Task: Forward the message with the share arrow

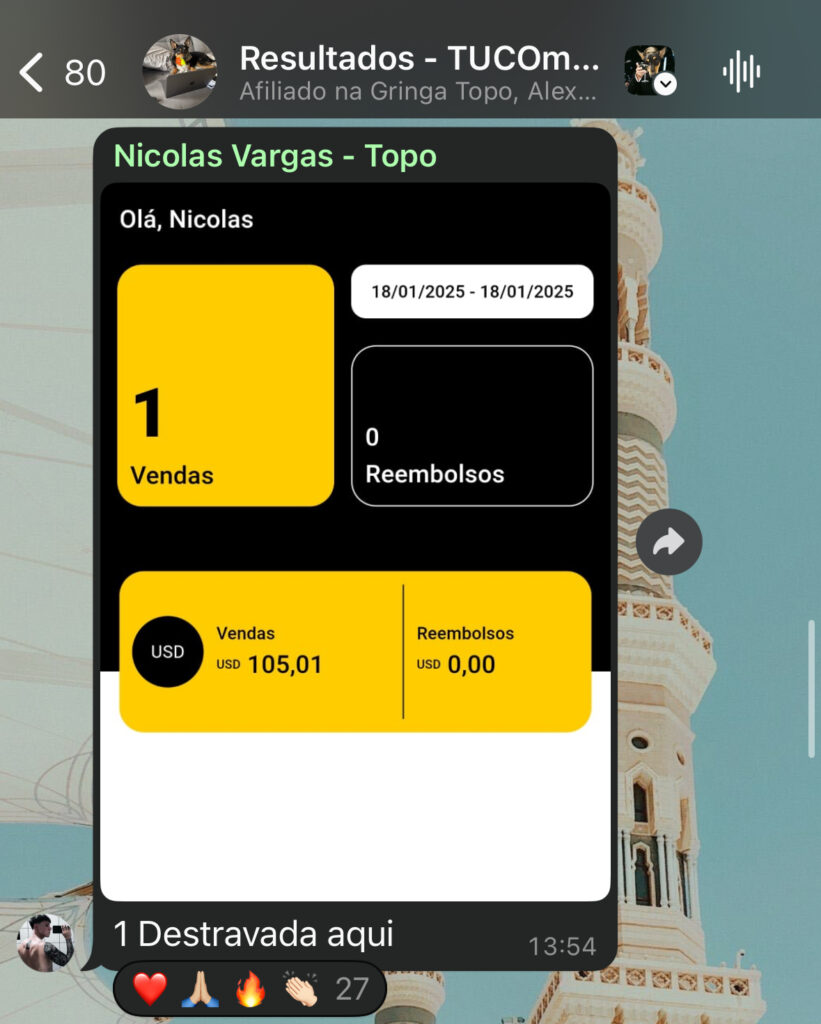Action: 668,542
